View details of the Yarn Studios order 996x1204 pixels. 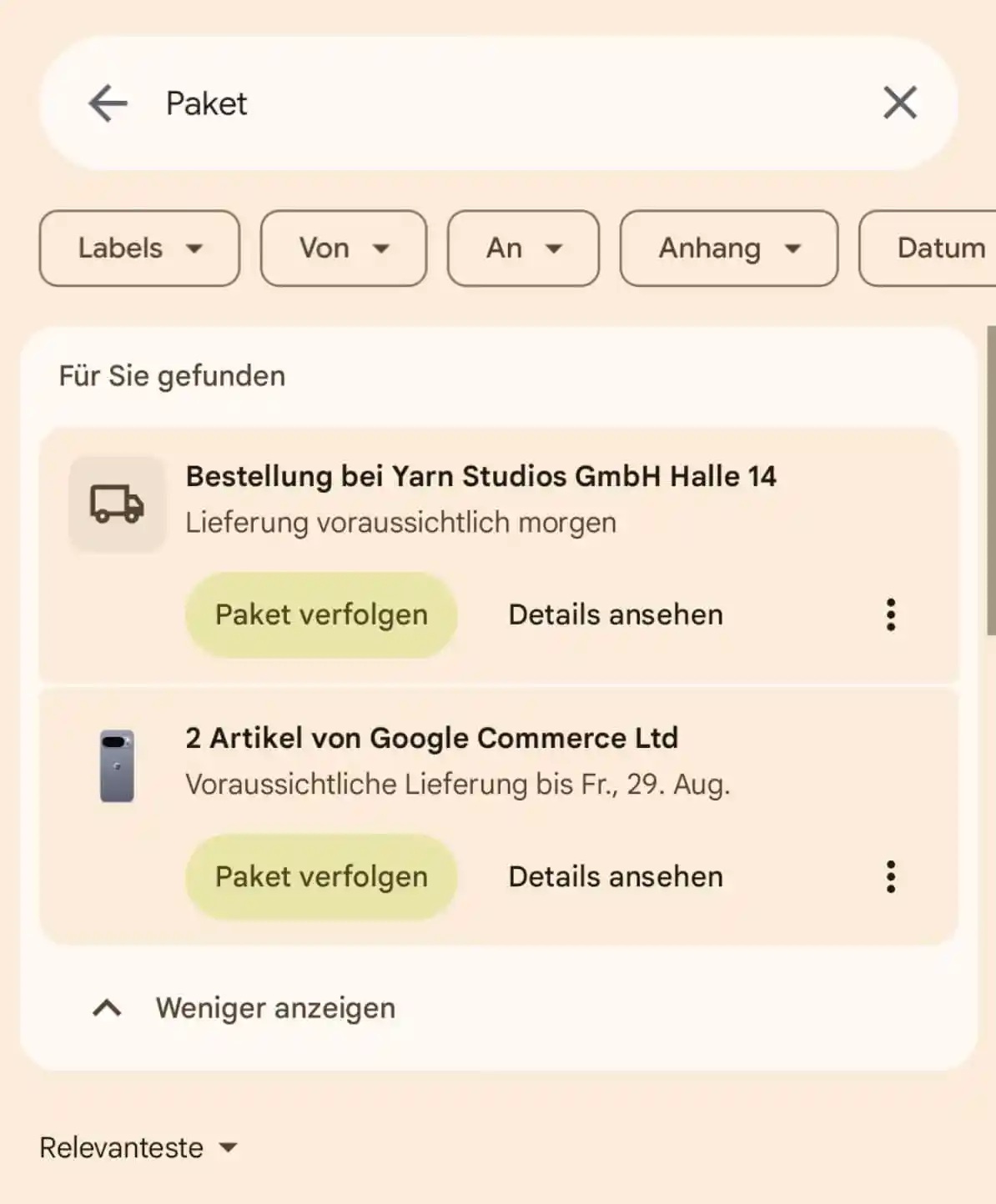click(616, 615)
